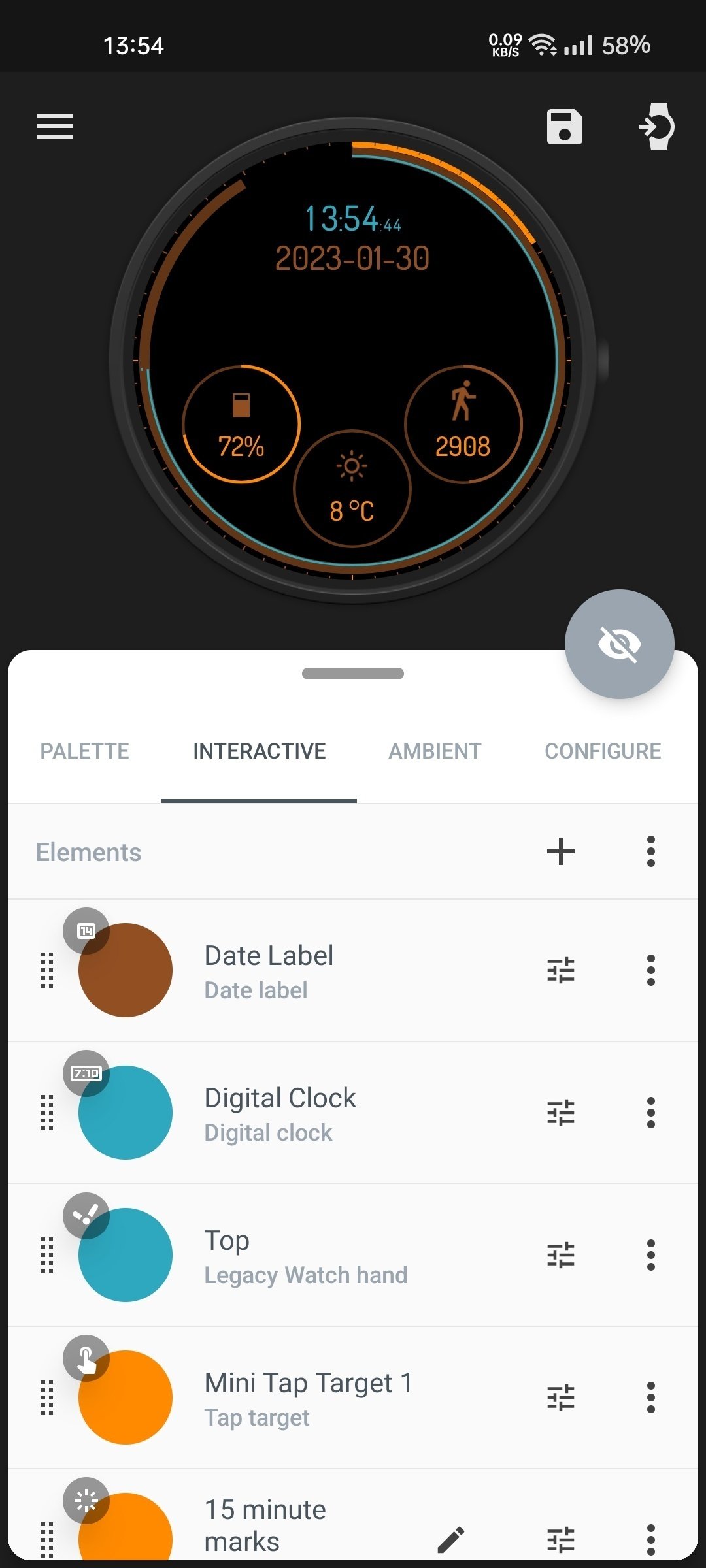Open more options for Date Label

coord(650,970)
